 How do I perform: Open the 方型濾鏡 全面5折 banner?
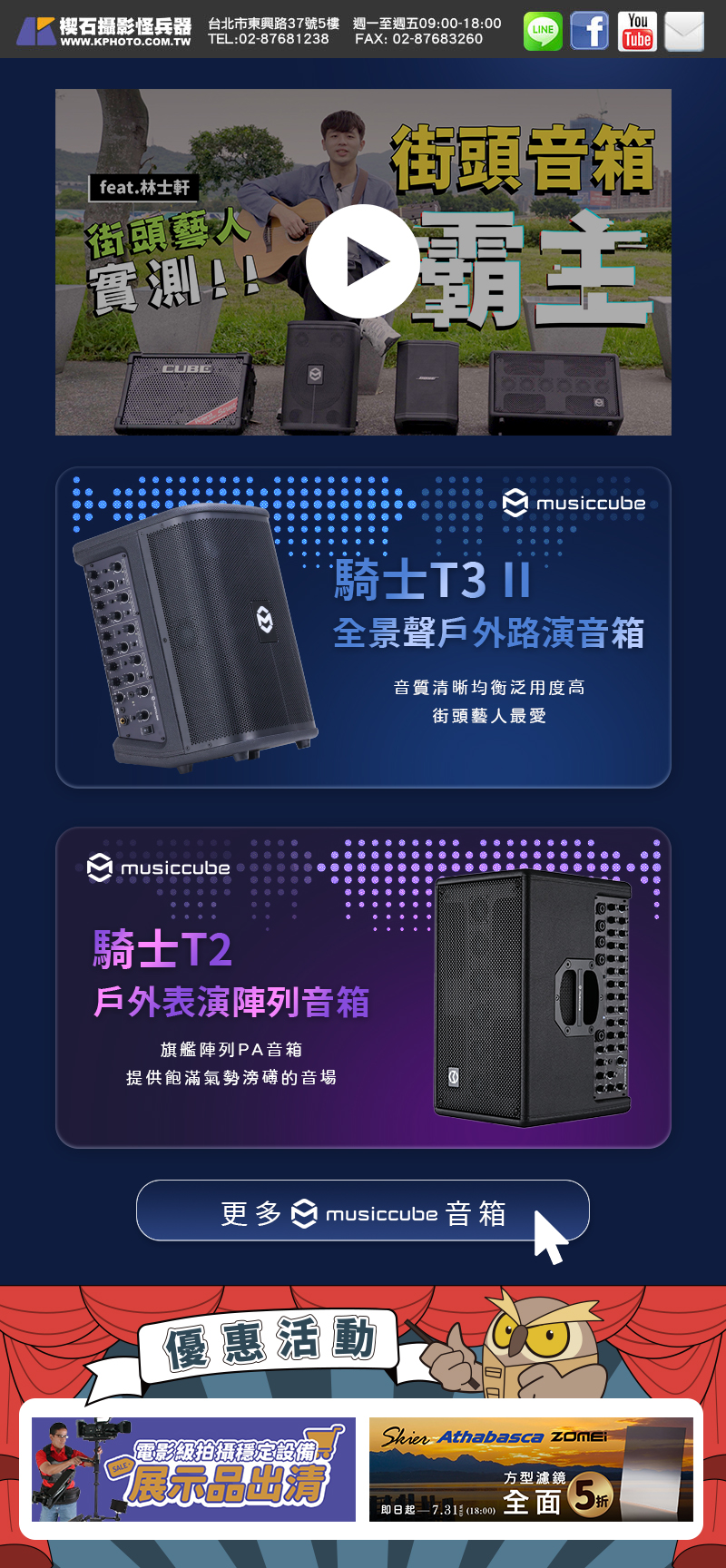[531, 1469]
